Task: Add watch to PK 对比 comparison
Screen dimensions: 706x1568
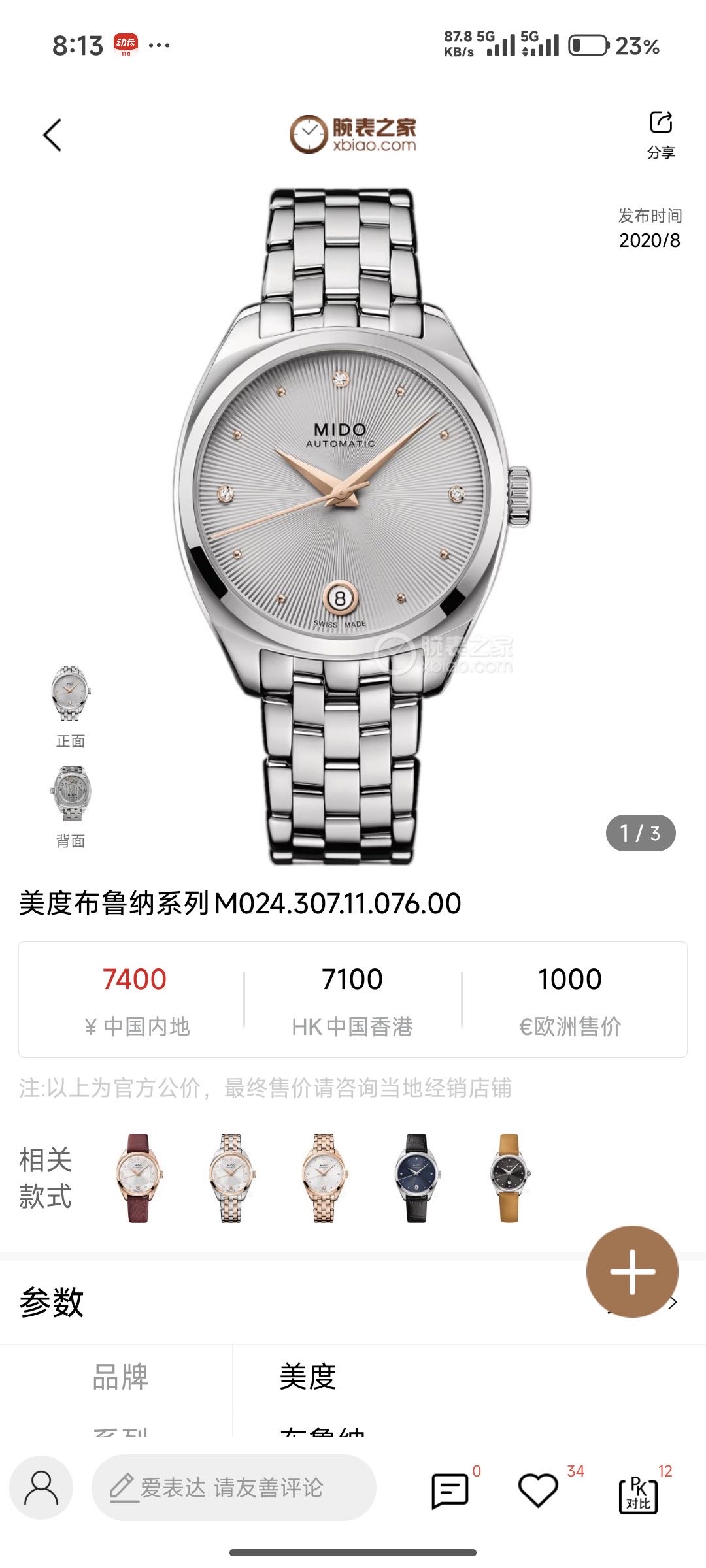Action: coord(638,1494)
